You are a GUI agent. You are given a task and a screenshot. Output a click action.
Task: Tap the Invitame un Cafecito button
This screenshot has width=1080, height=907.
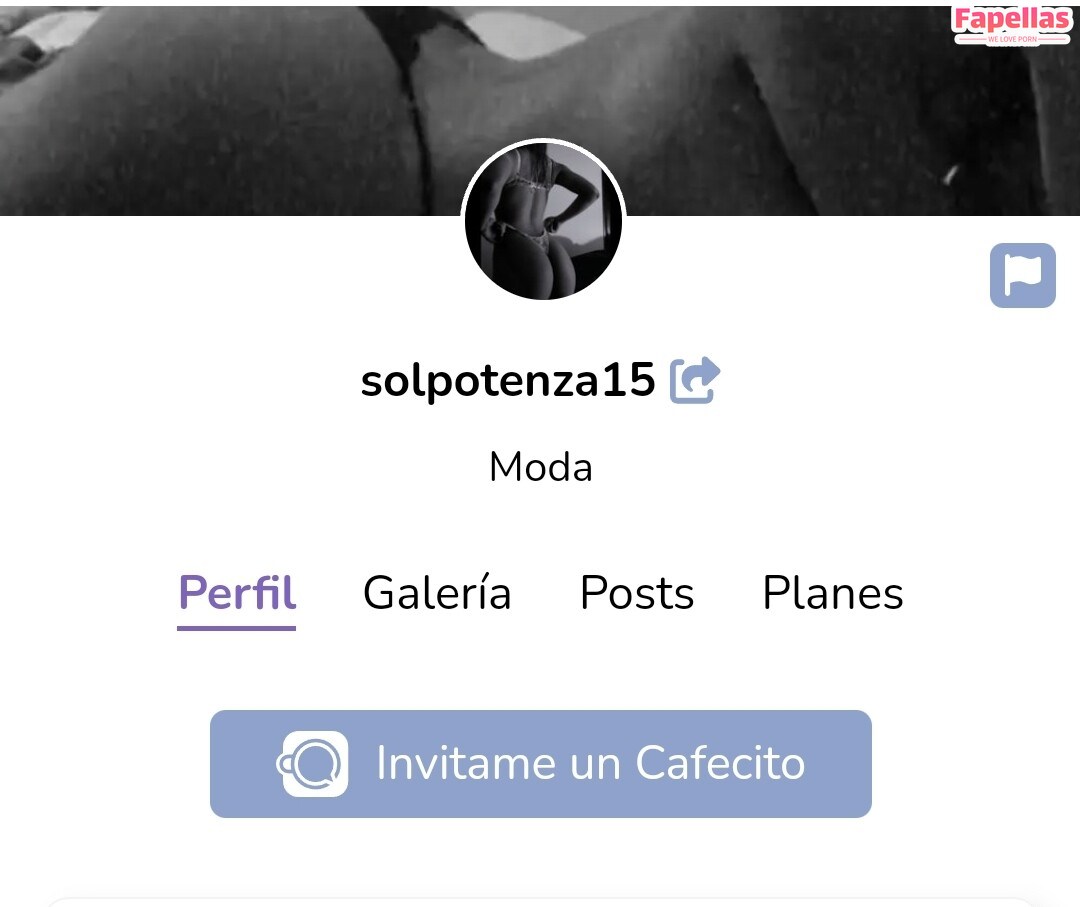click(x=540, y=764)
